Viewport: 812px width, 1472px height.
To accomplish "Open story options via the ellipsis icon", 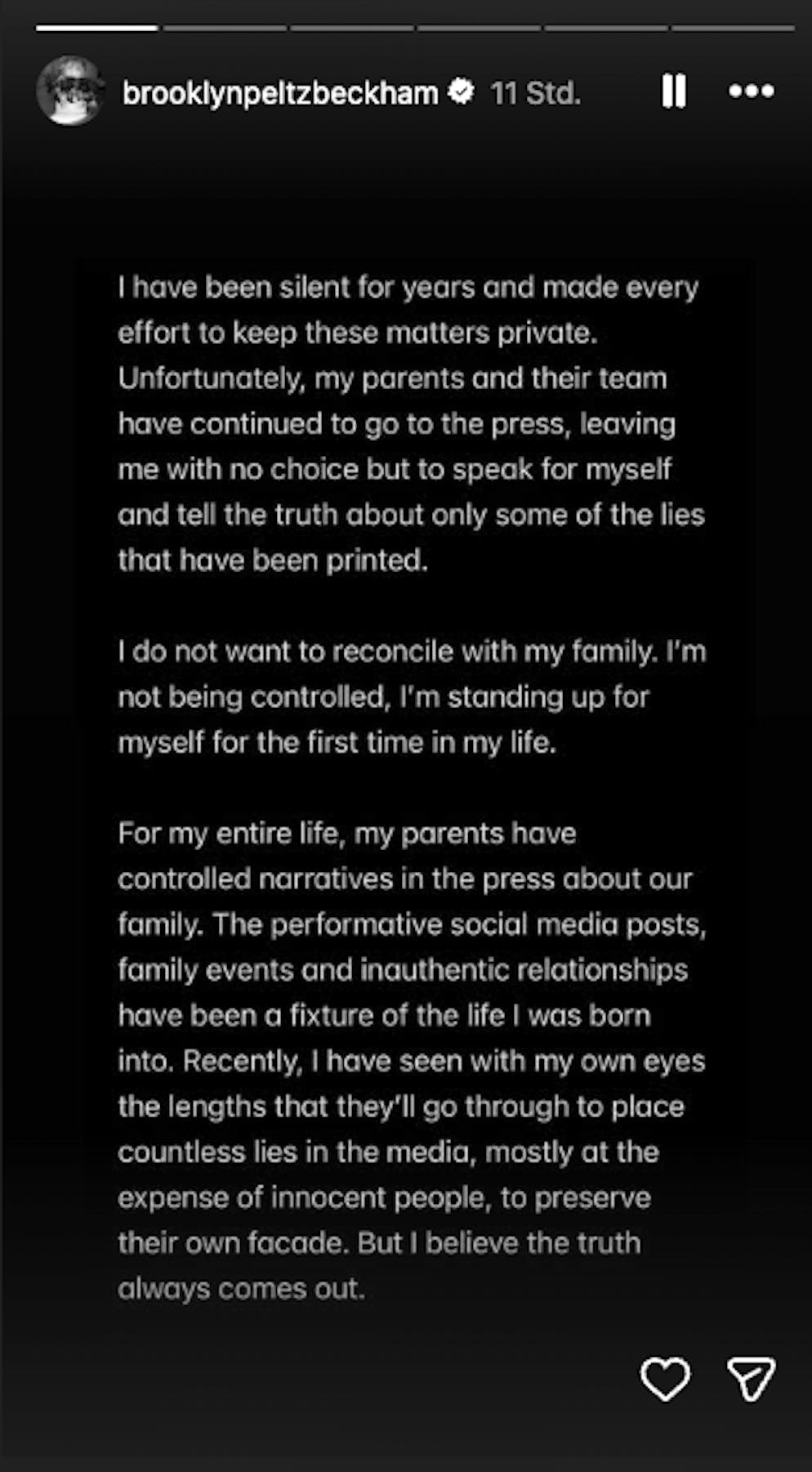I will pos(752,92).
